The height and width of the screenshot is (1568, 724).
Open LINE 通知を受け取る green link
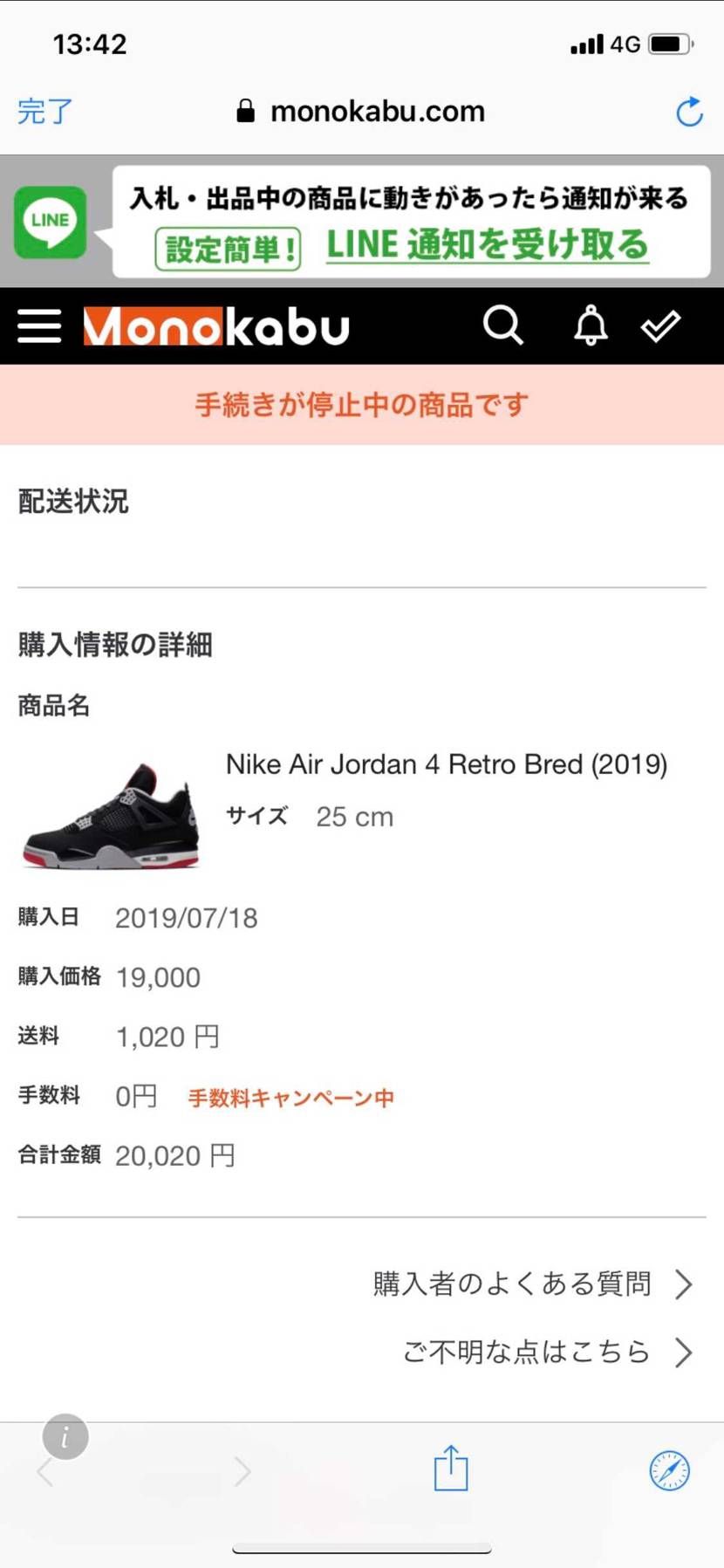click(486, 245)
